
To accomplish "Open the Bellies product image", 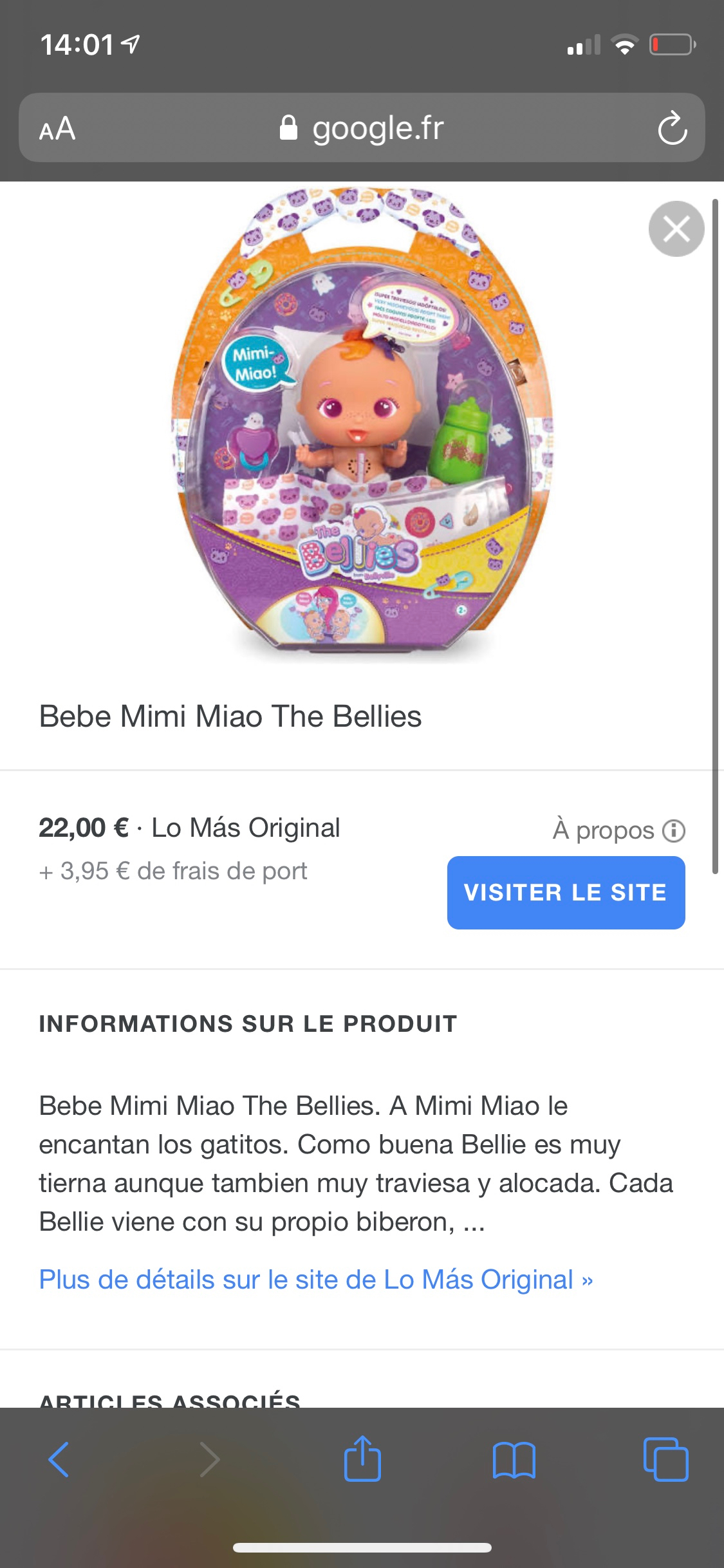I will [x=362, y=425].
